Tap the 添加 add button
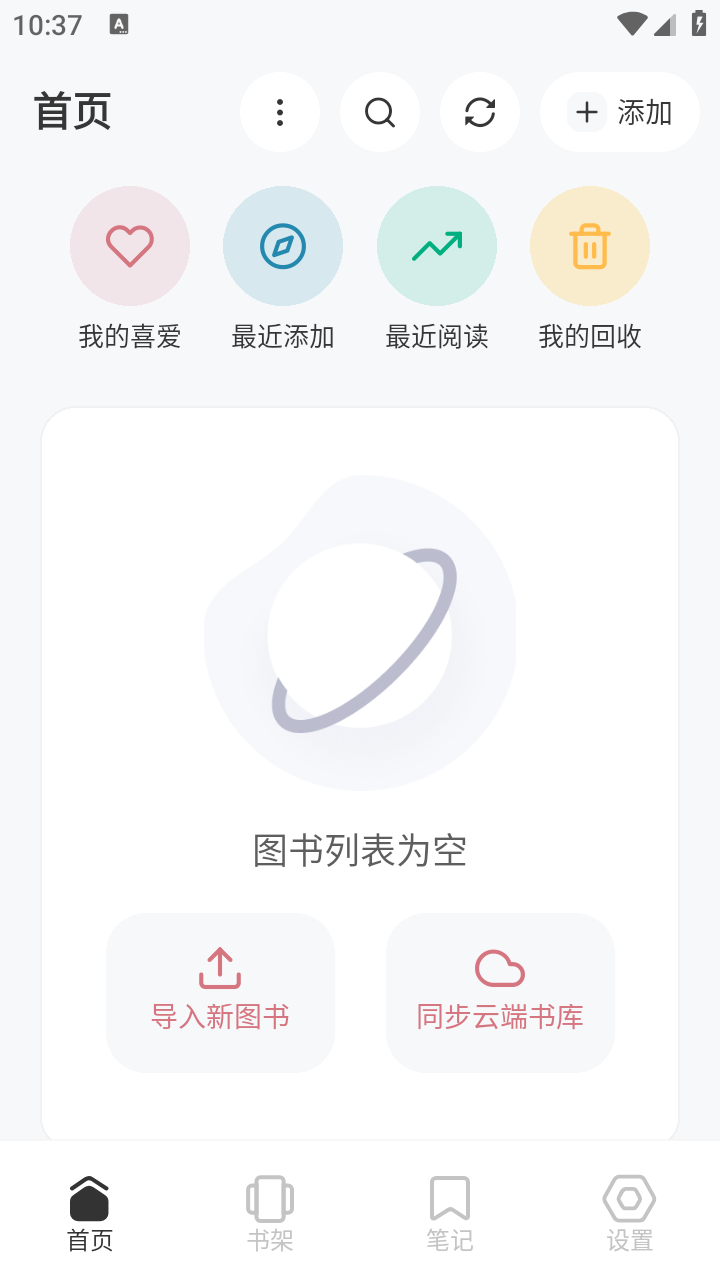The image size is (720, 1280). 619,112
